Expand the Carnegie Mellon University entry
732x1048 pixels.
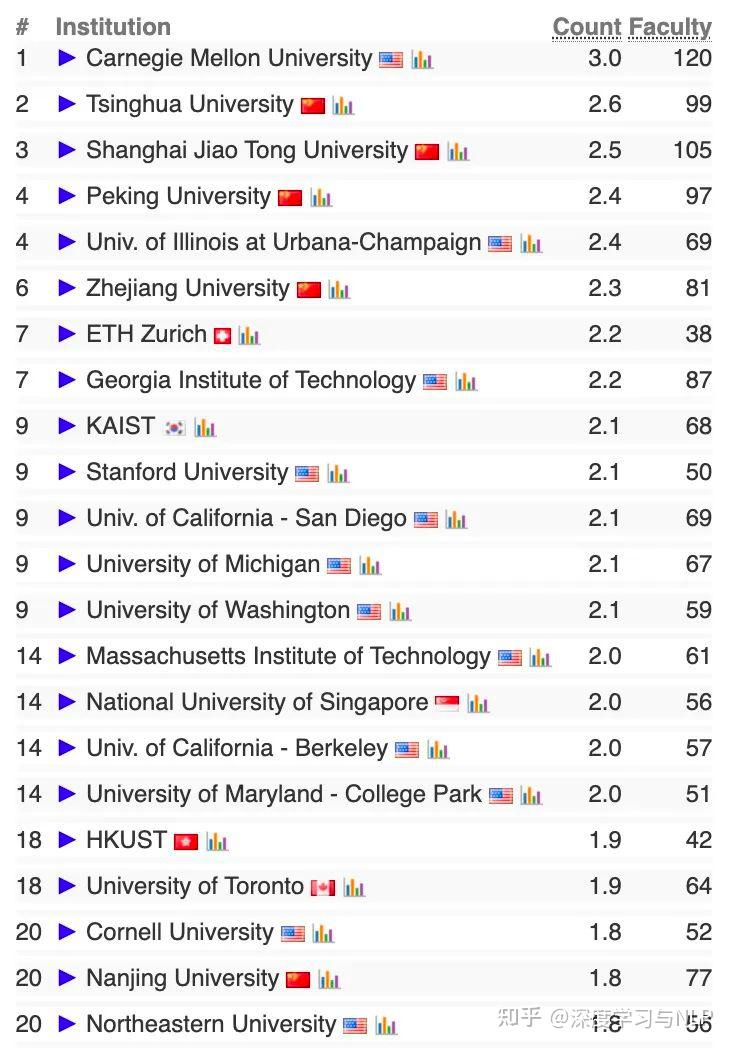(x=67, y=58)
